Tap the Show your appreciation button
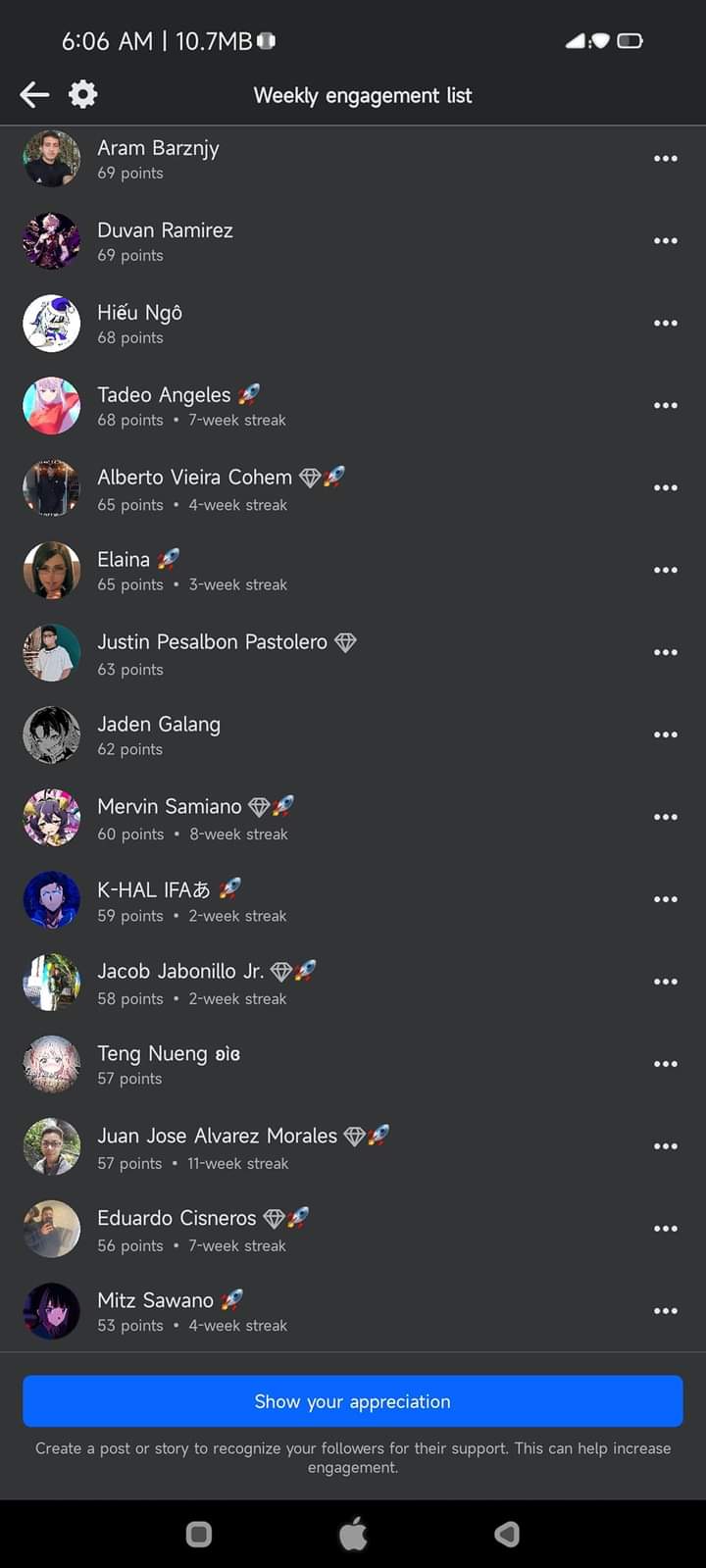 [x=353, y=1401]
